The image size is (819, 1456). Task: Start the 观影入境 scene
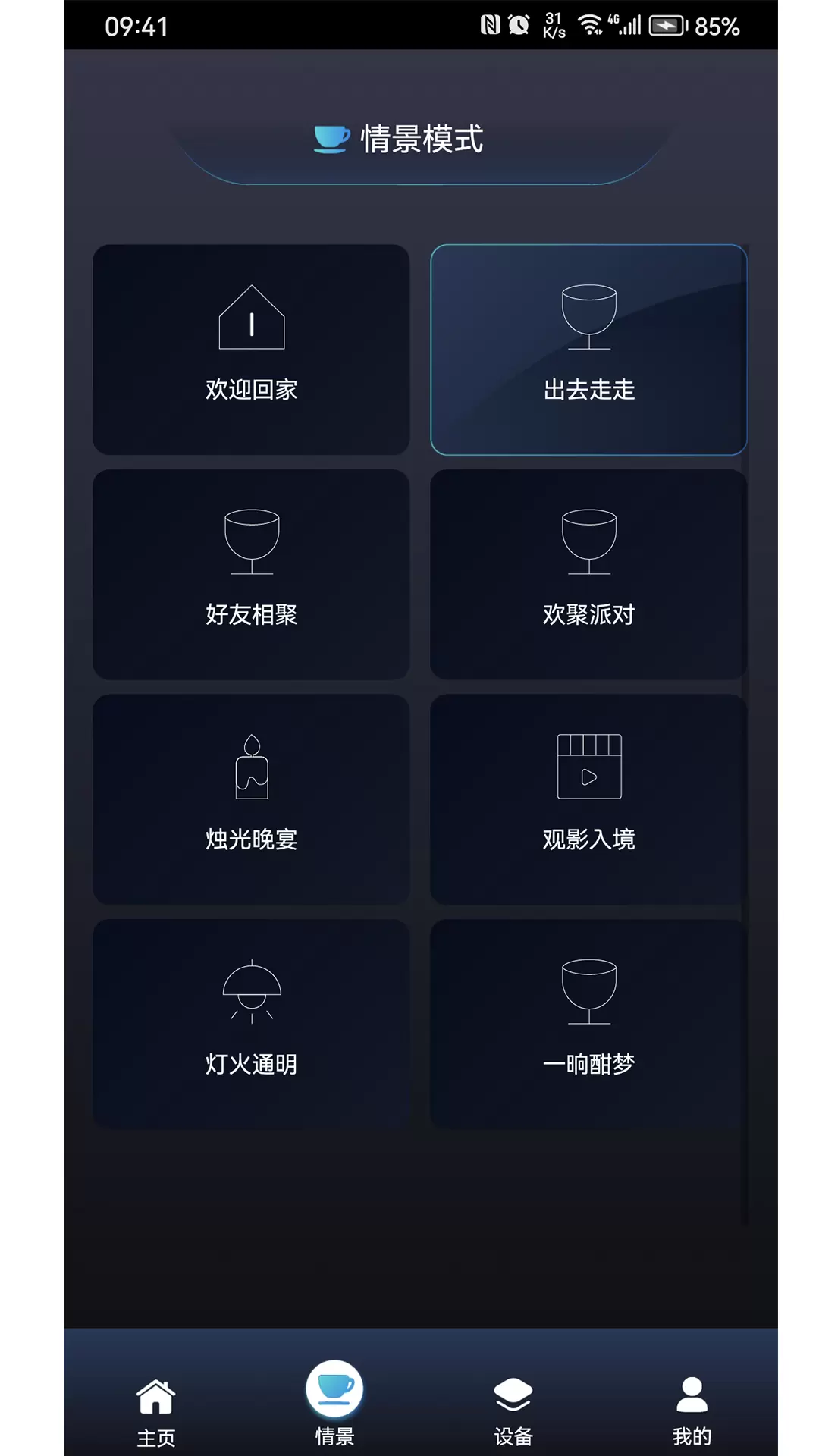pyautogui.click(x=588, y=799)
